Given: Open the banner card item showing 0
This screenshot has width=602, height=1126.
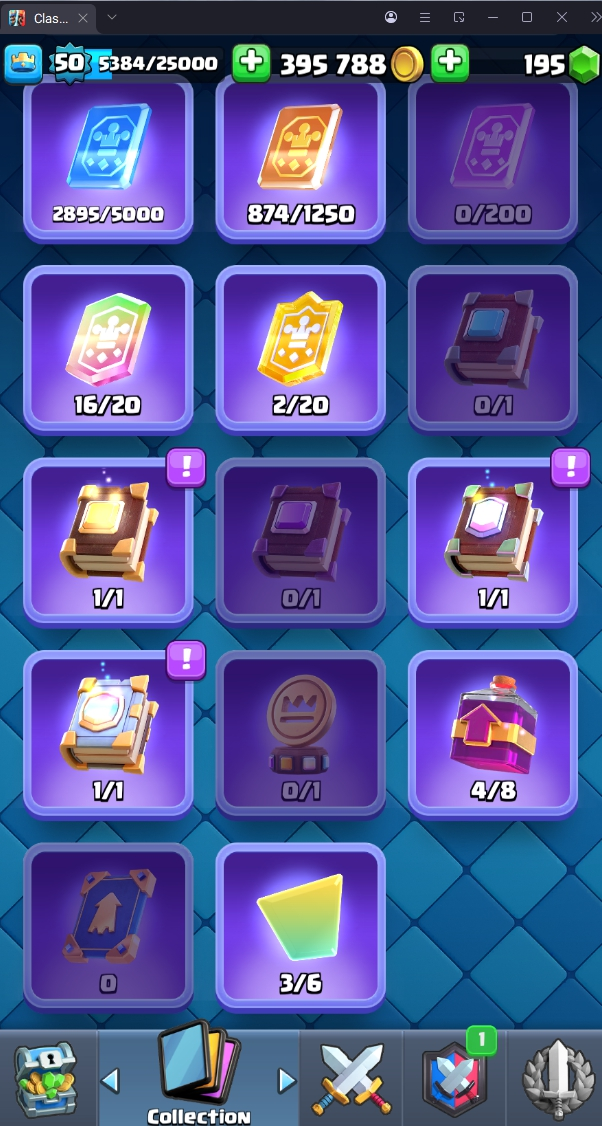Looking at the screenshot, I should [x=108, y=925].
